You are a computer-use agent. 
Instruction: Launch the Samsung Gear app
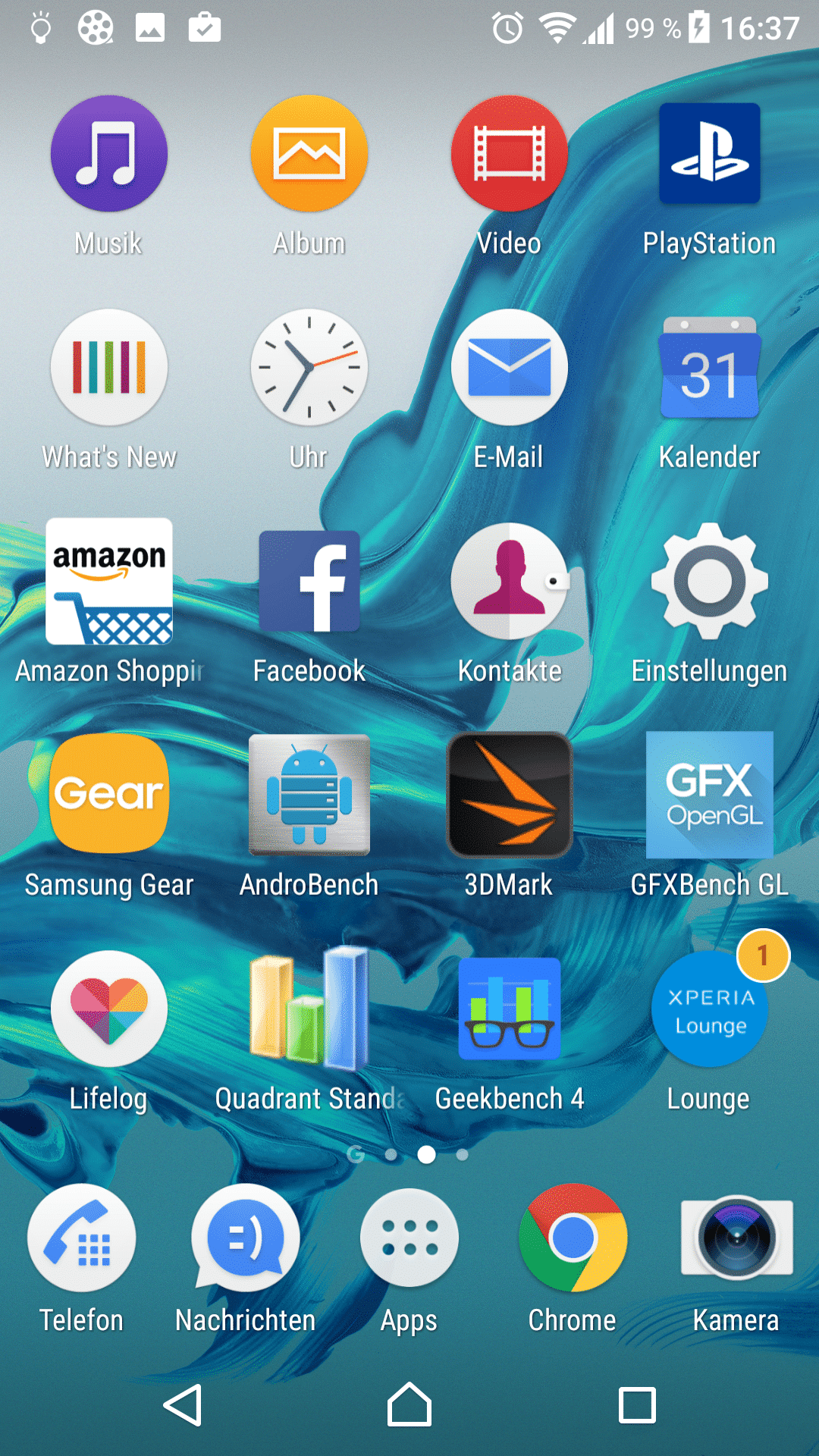109,794
